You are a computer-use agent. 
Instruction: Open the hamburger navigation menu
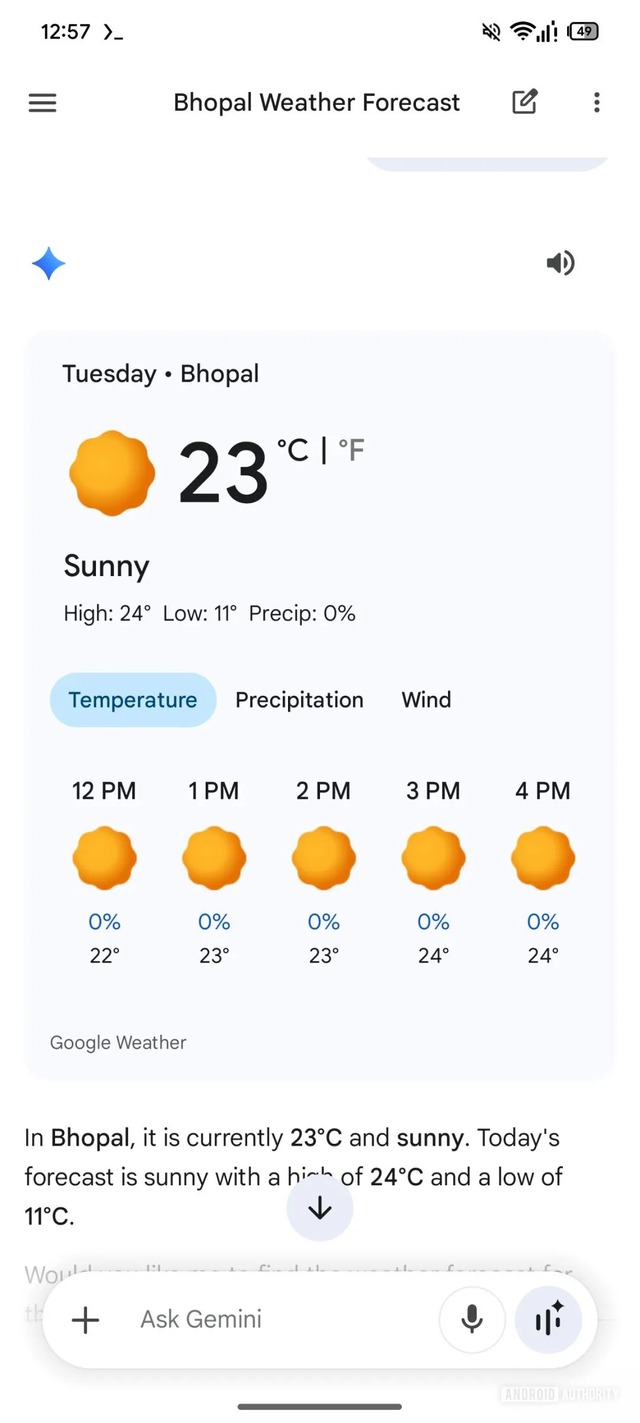pyautogui.click(x=43, y=103)
